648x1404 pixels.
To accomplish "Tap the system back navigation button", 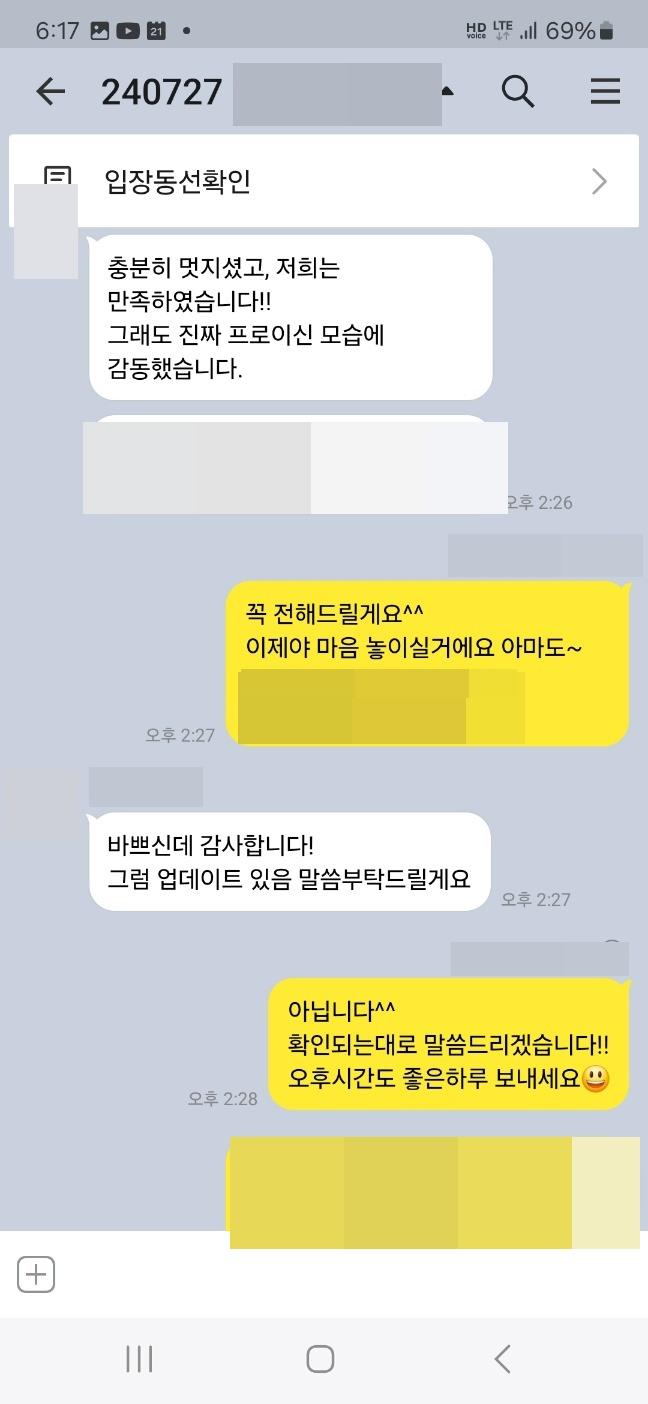I will coord(503,1359).
